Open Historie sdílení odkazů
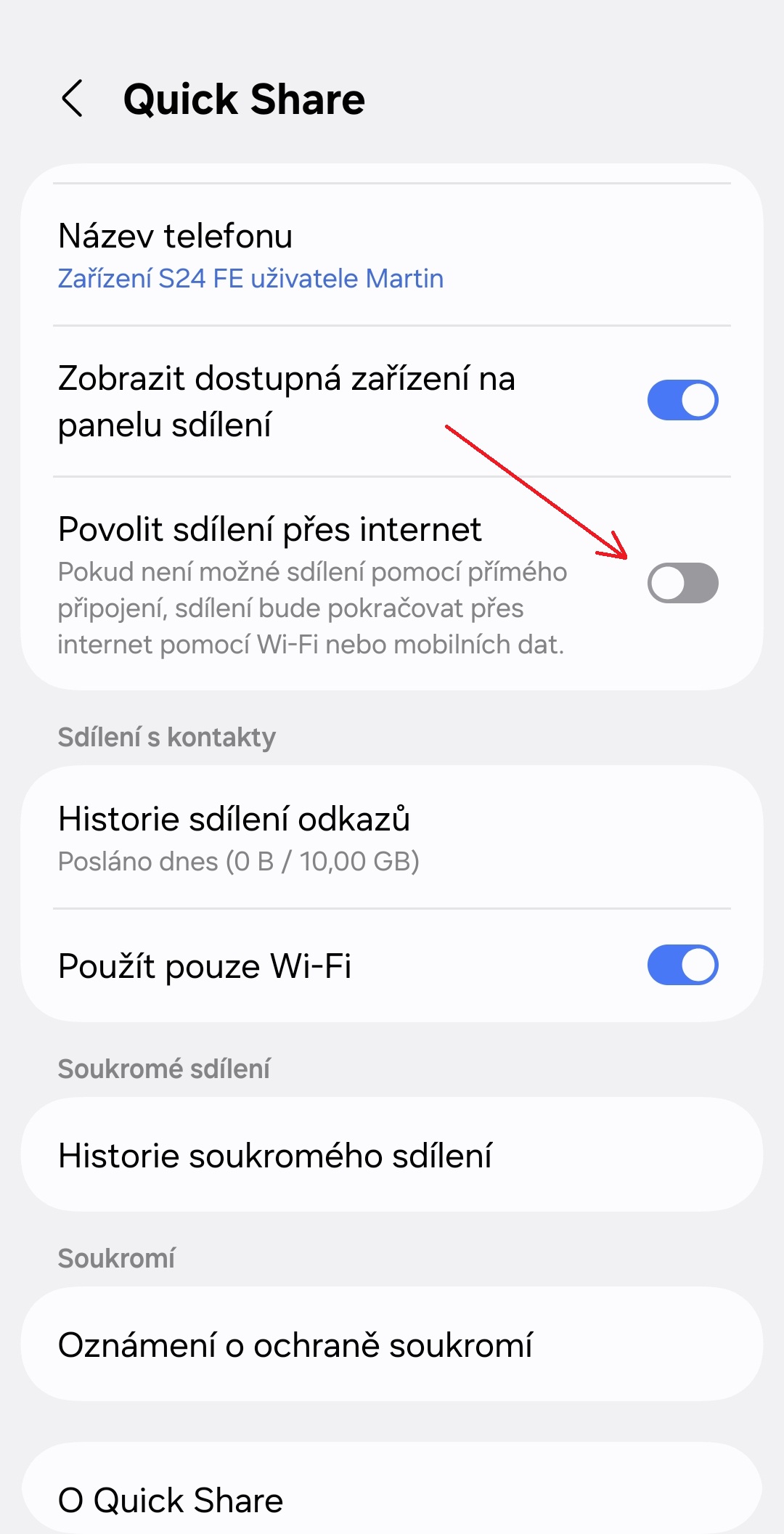 (392, 838)
